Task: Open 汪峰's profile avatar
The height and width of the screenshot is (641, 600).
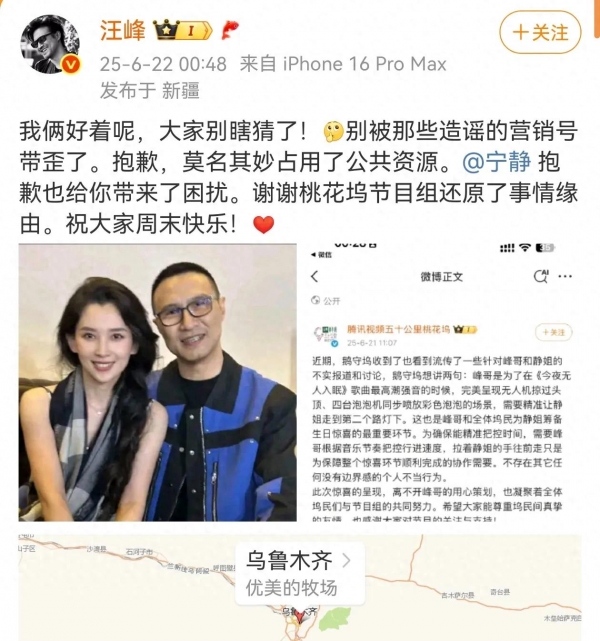Action: click(44, 45)
